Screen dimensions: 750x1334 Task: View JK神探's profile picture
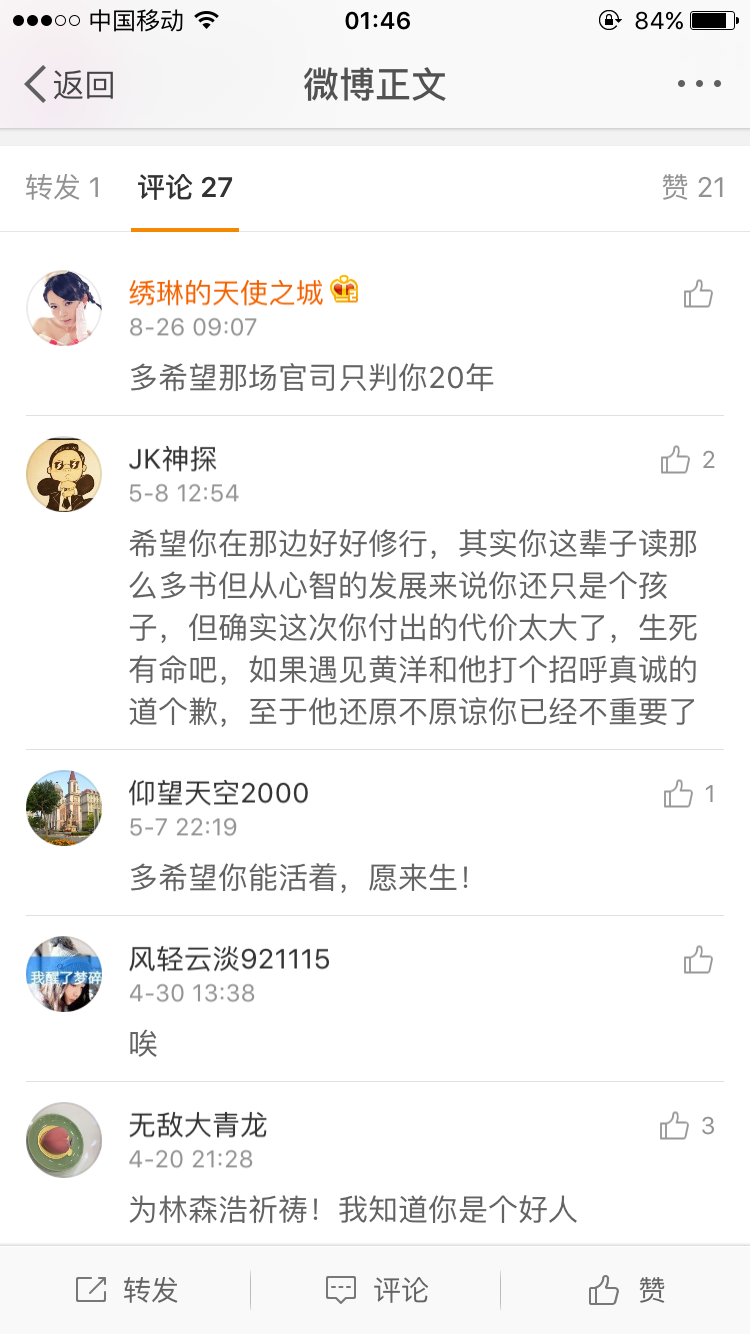click(64, 474)
